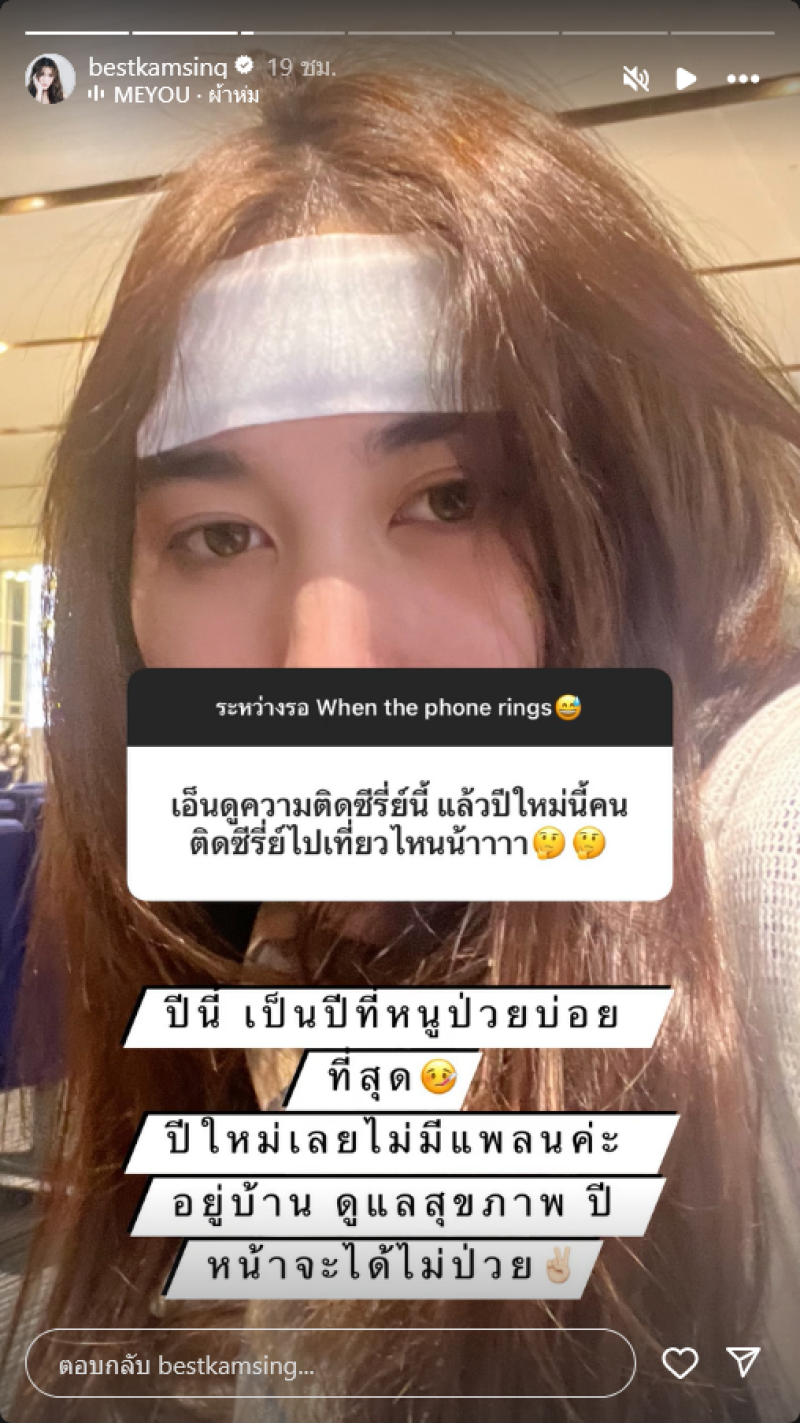Tap the story play button

[x=686, y=79]
